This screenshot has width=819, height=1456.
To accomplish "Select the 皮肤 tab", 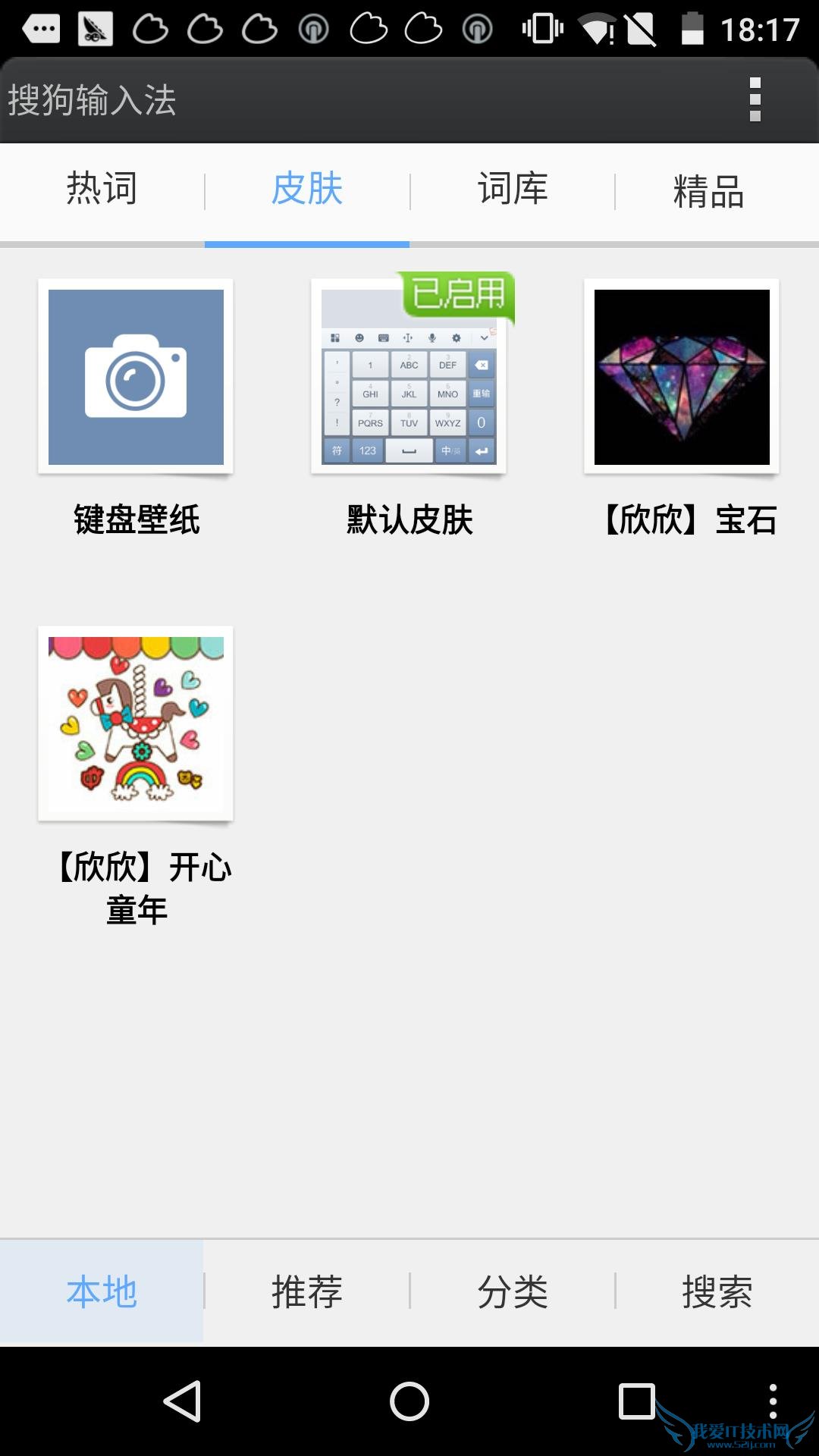I will [x=308, y=190].
